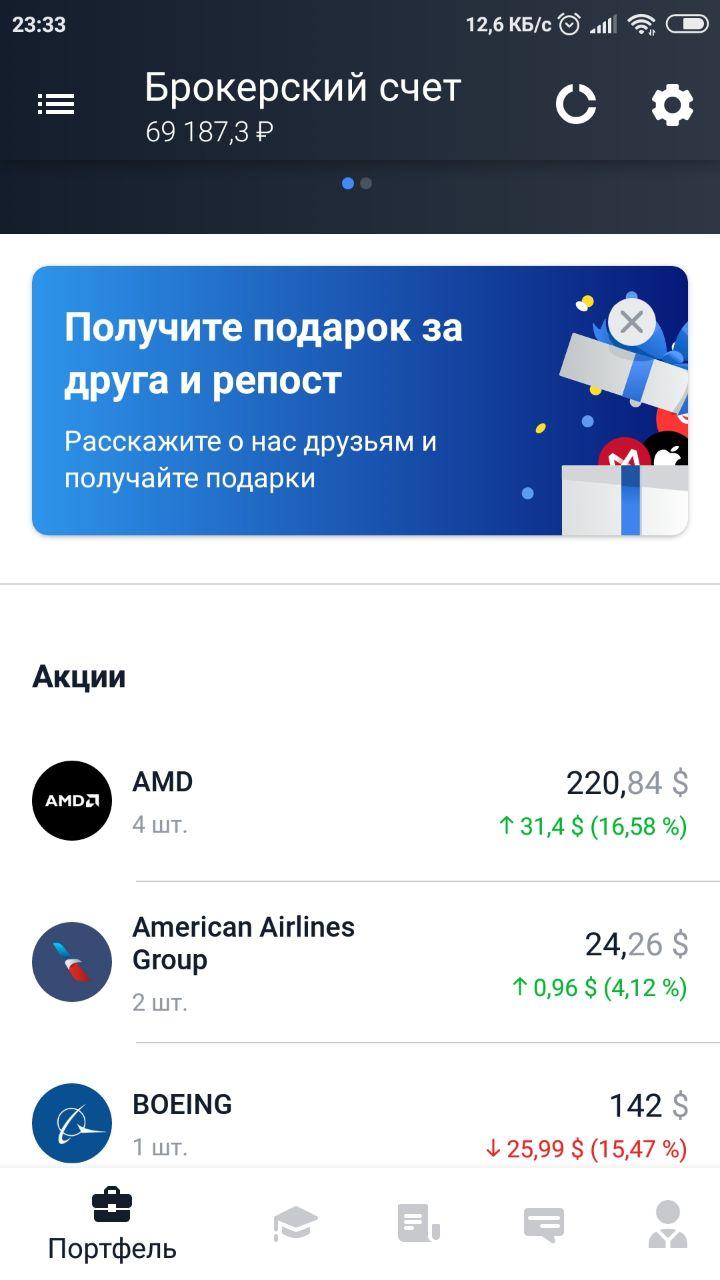
Task: Switch to the Портфель tab
Action: click(112, 1224)
